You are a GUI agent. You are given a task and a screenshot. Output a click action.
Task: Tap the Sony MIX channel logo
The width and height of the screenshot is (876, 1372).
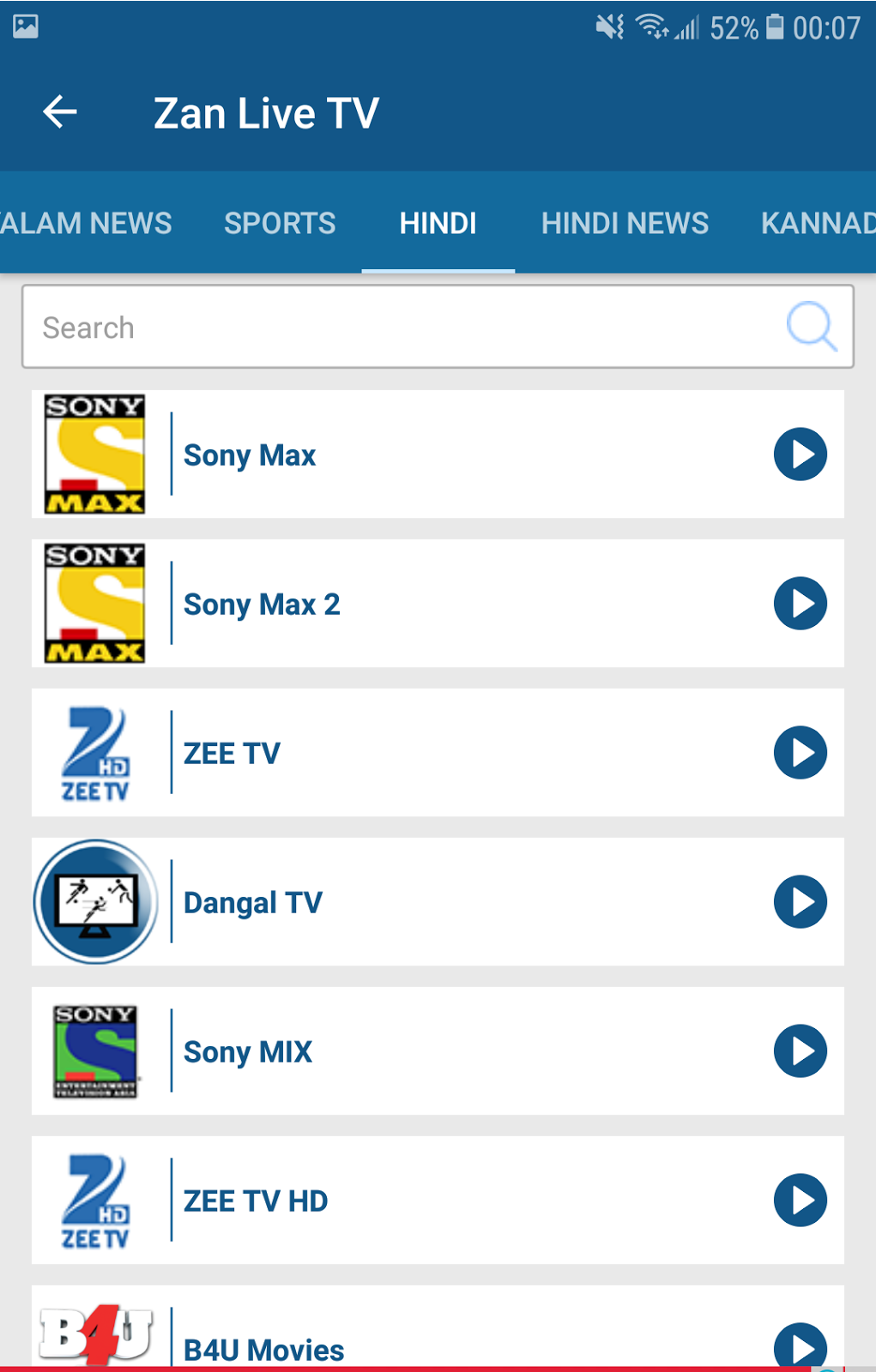94,1050
